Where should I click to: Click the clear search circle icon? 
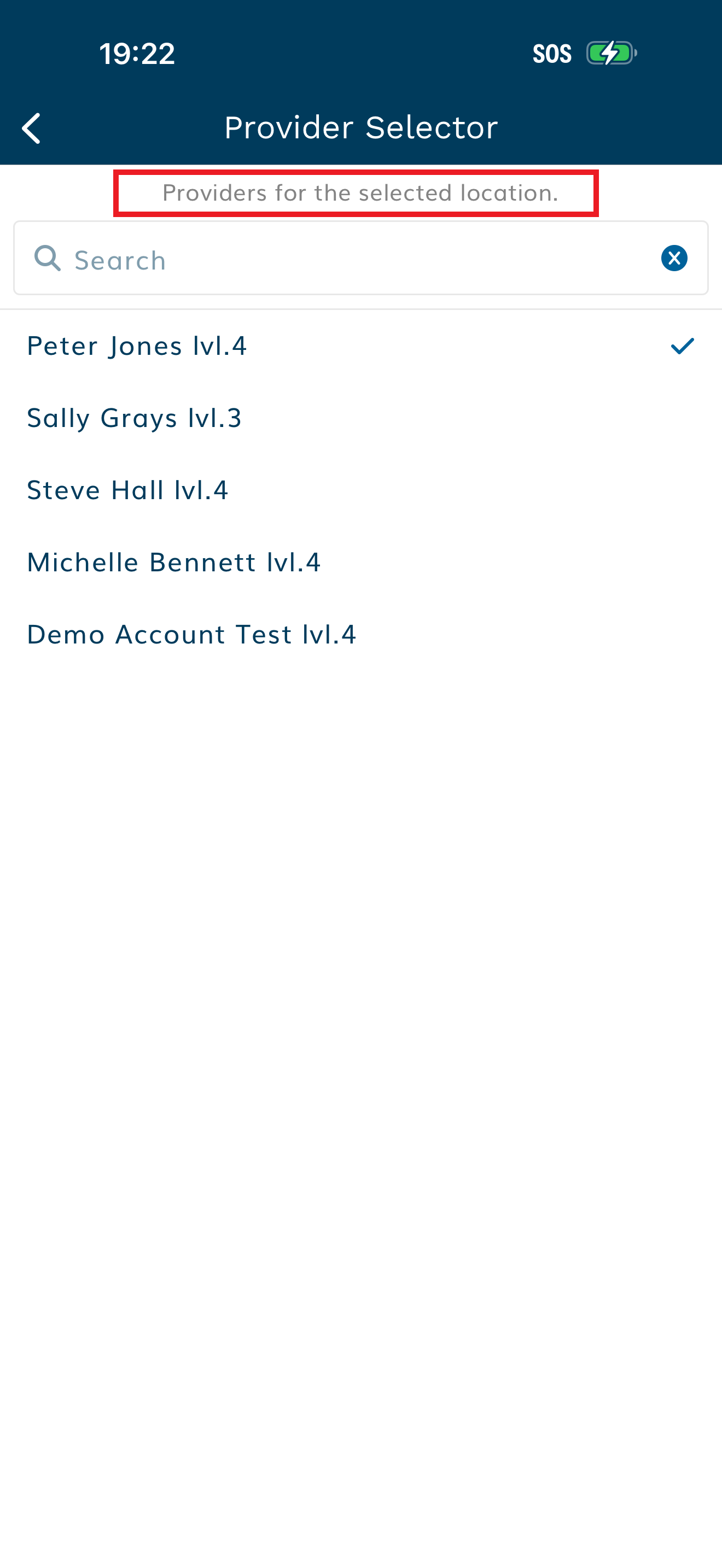tap(674, 258)
